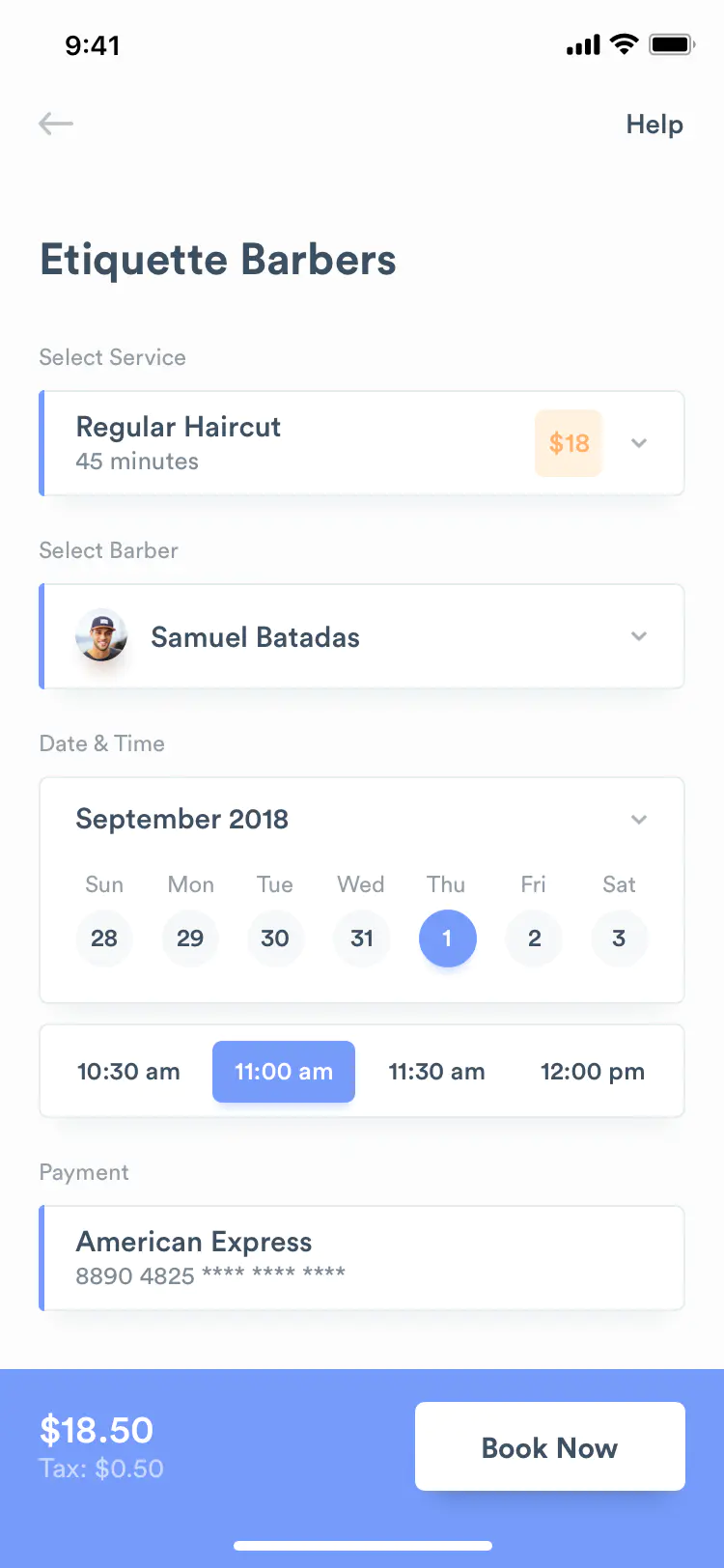Open the American Express payment method
Image resolution: width=724 pixels, height=1568 pixels.
(x=362, y=1258)
